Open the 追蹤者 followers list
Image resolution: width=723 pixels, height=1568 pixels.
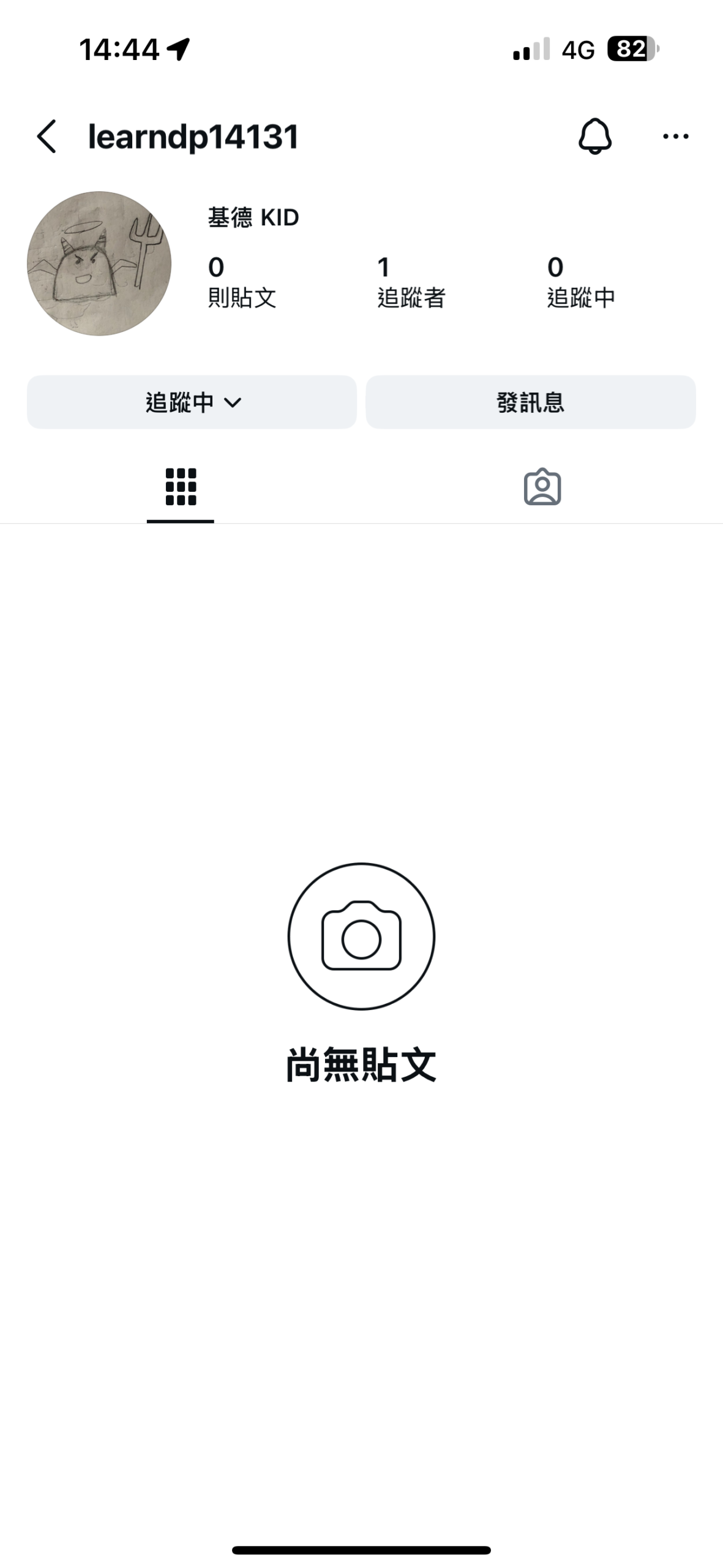(x=411, y=282)
